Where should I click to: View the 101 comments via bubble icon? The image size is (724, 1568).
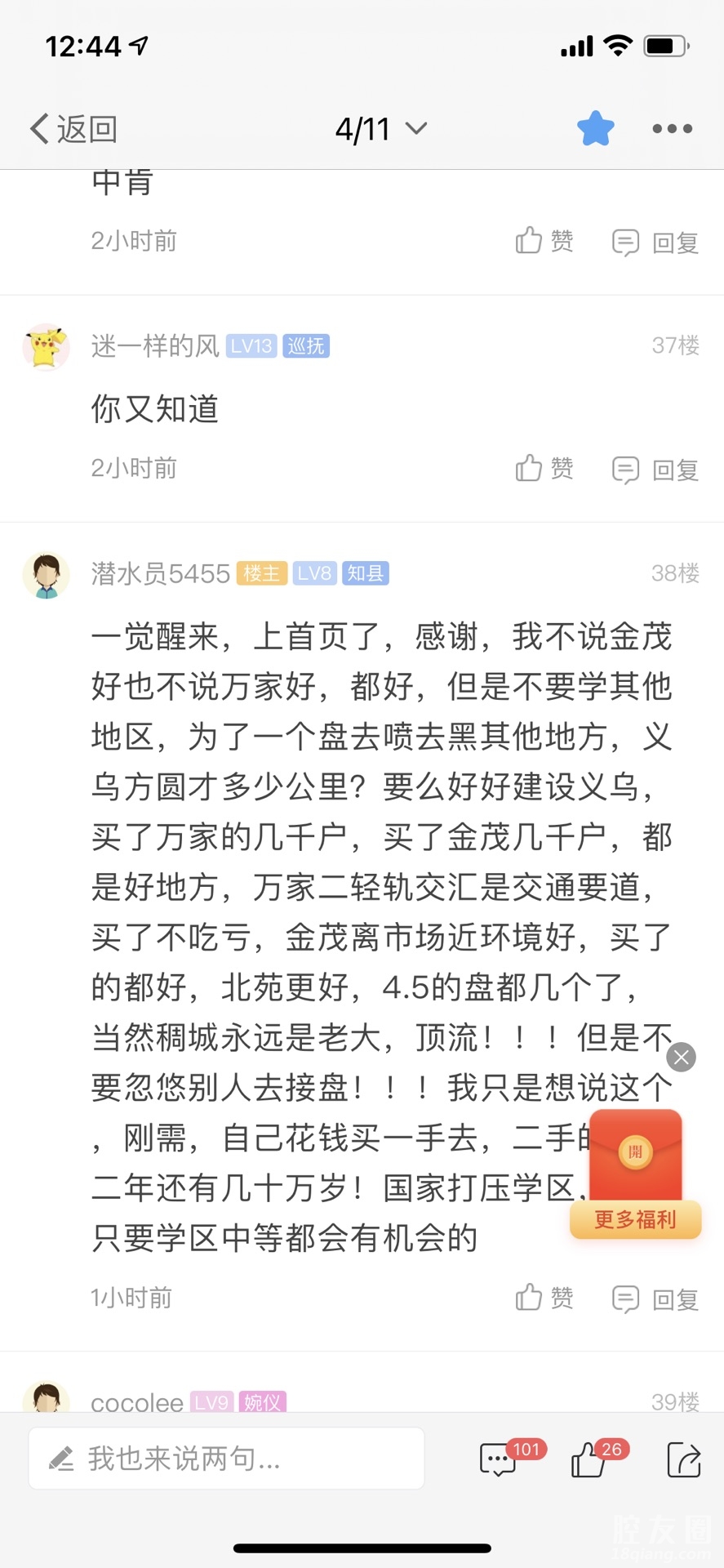point(500,1459)
